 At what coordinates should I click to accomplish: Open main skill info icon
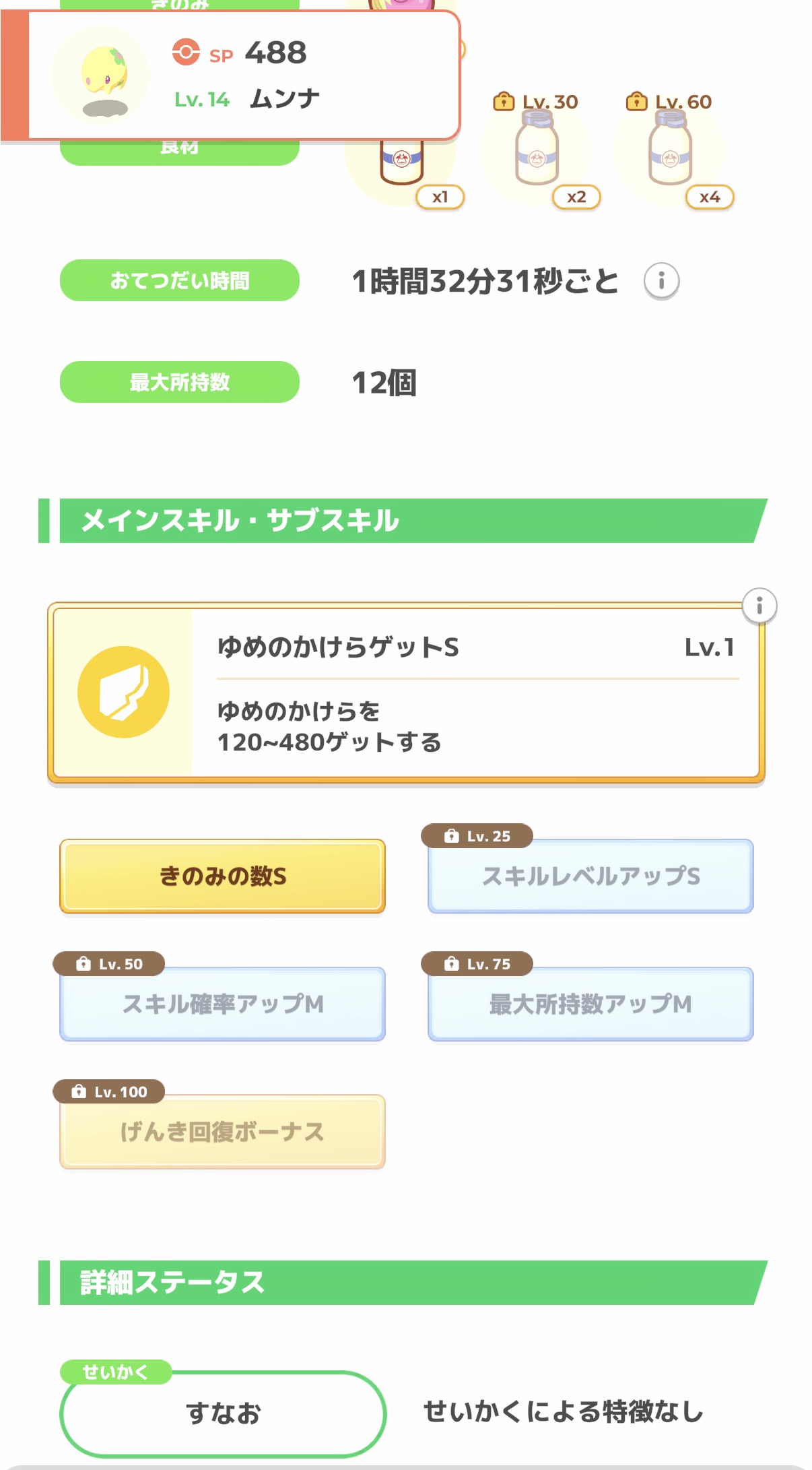click(x=759, y=606)
